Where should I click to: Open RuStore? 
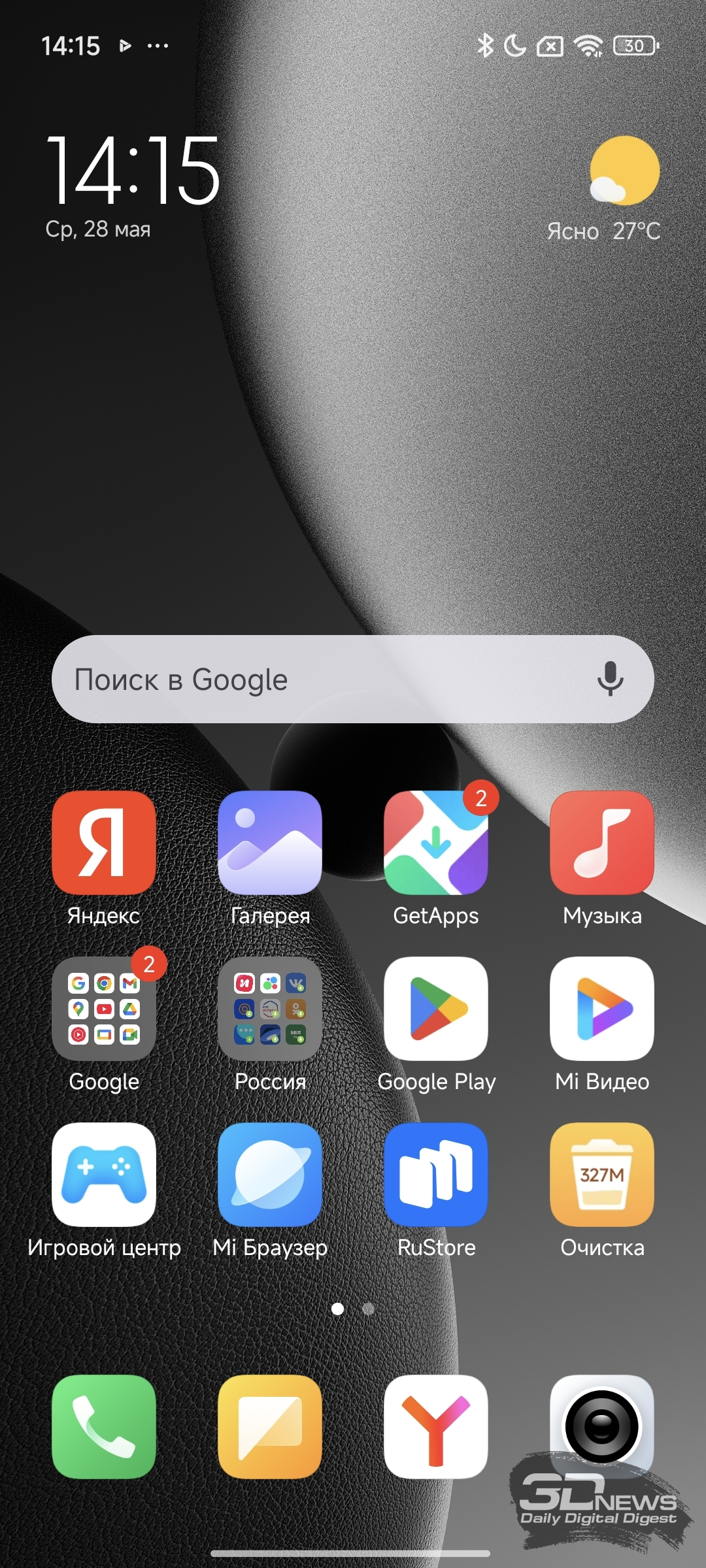tap(436, 1175)
